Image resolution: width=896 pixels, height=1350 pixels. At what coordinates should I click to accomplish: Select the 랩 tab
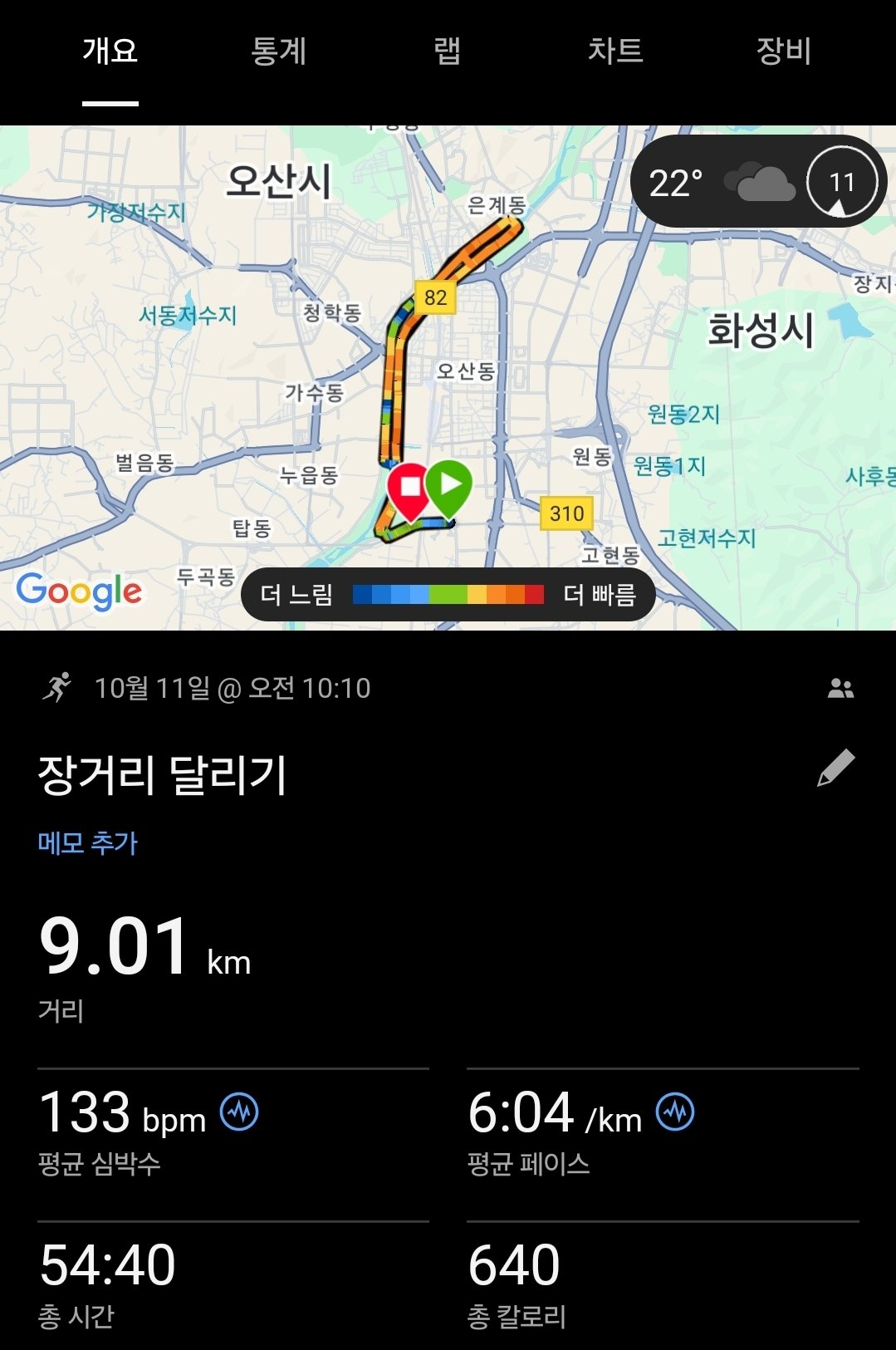click(448, 52)
